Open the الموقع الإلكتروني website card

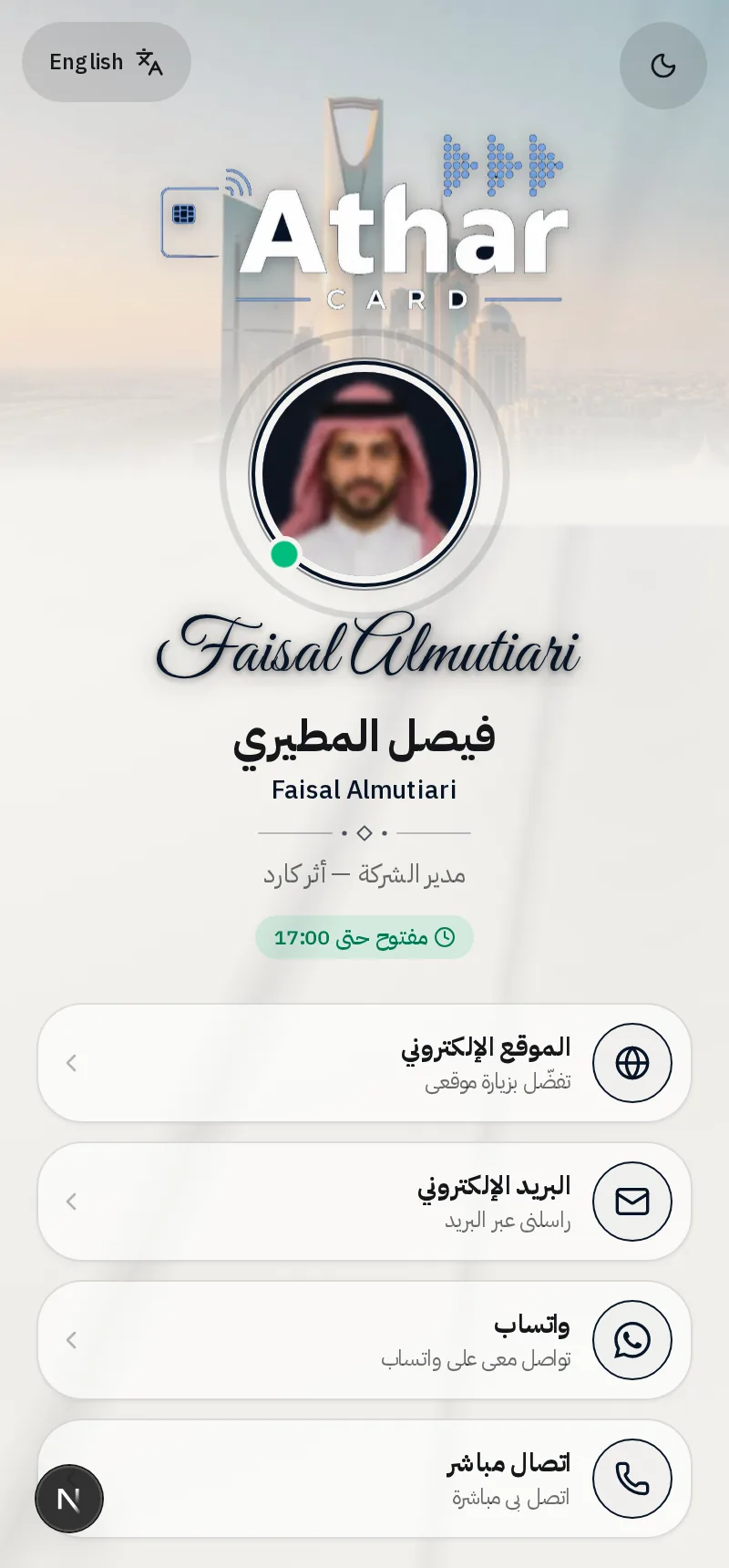tap(364, 1063)
